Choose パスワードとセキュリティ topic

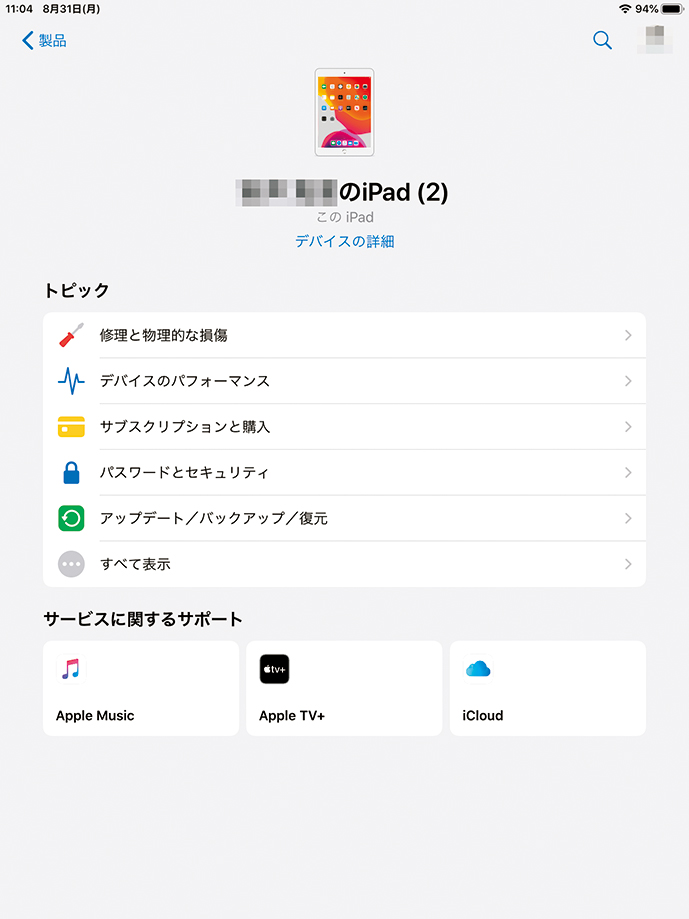[x=344, y=472]
